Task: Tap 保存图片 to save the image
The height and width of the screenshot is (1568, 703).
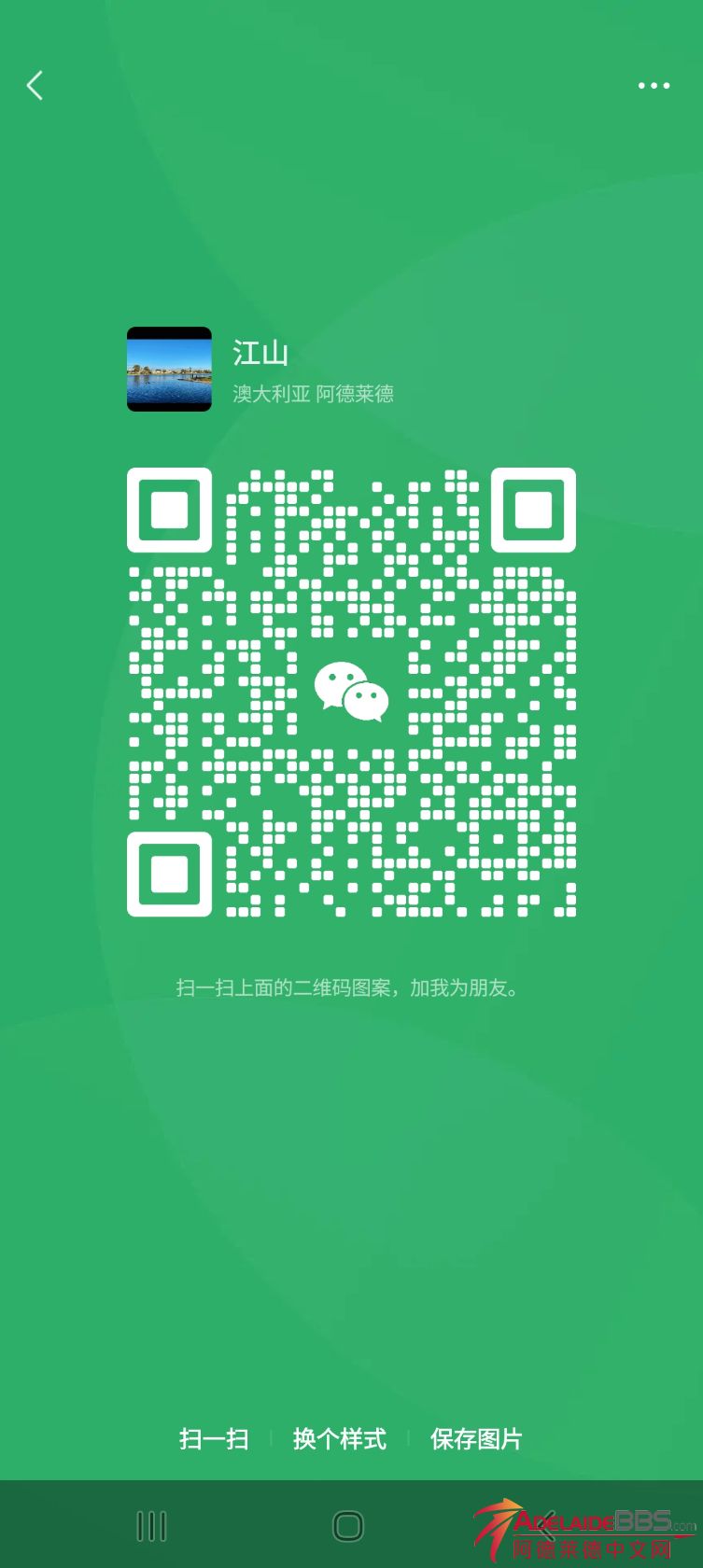Action: tap(476, 1438)
